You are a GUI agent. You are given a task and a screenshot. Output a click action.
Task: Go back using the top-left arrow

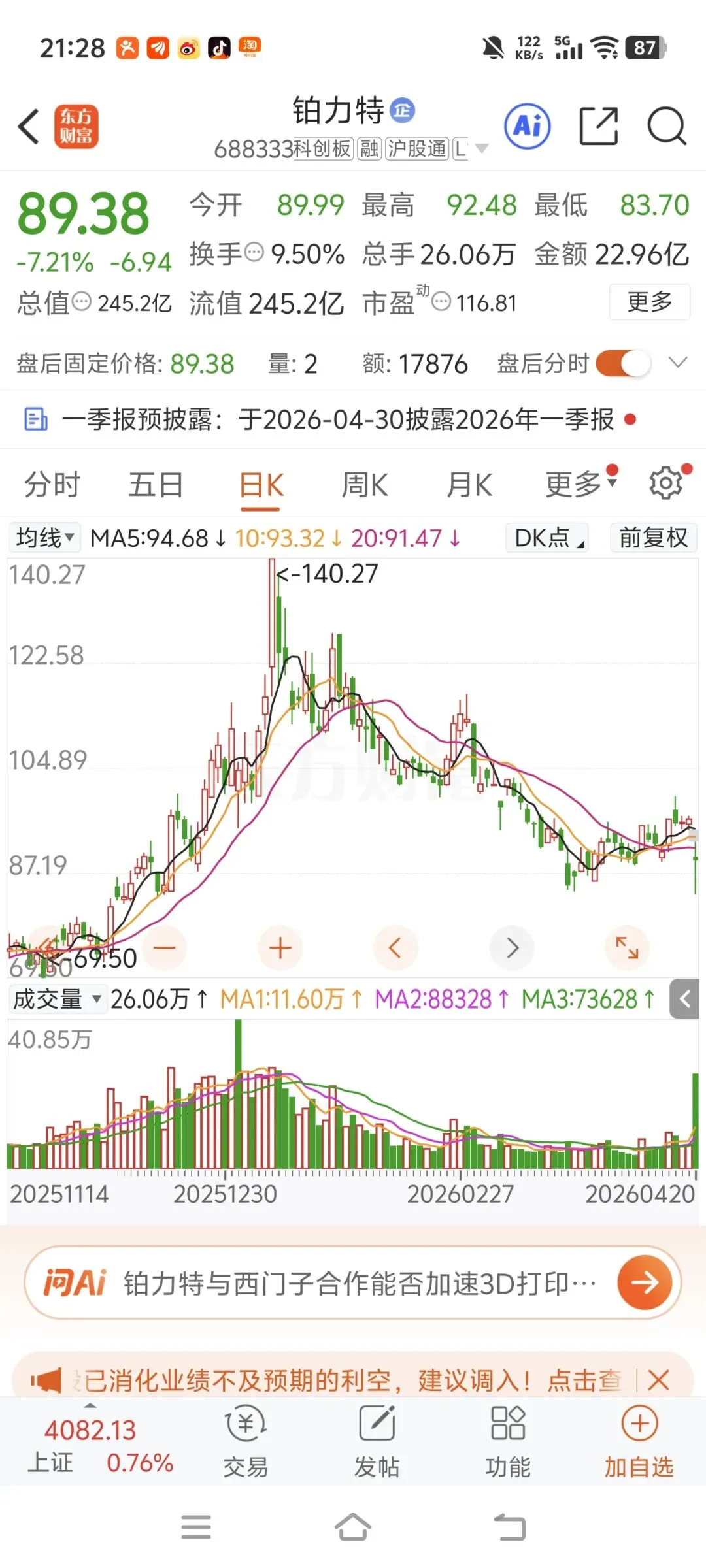click(x=29, y=126)
